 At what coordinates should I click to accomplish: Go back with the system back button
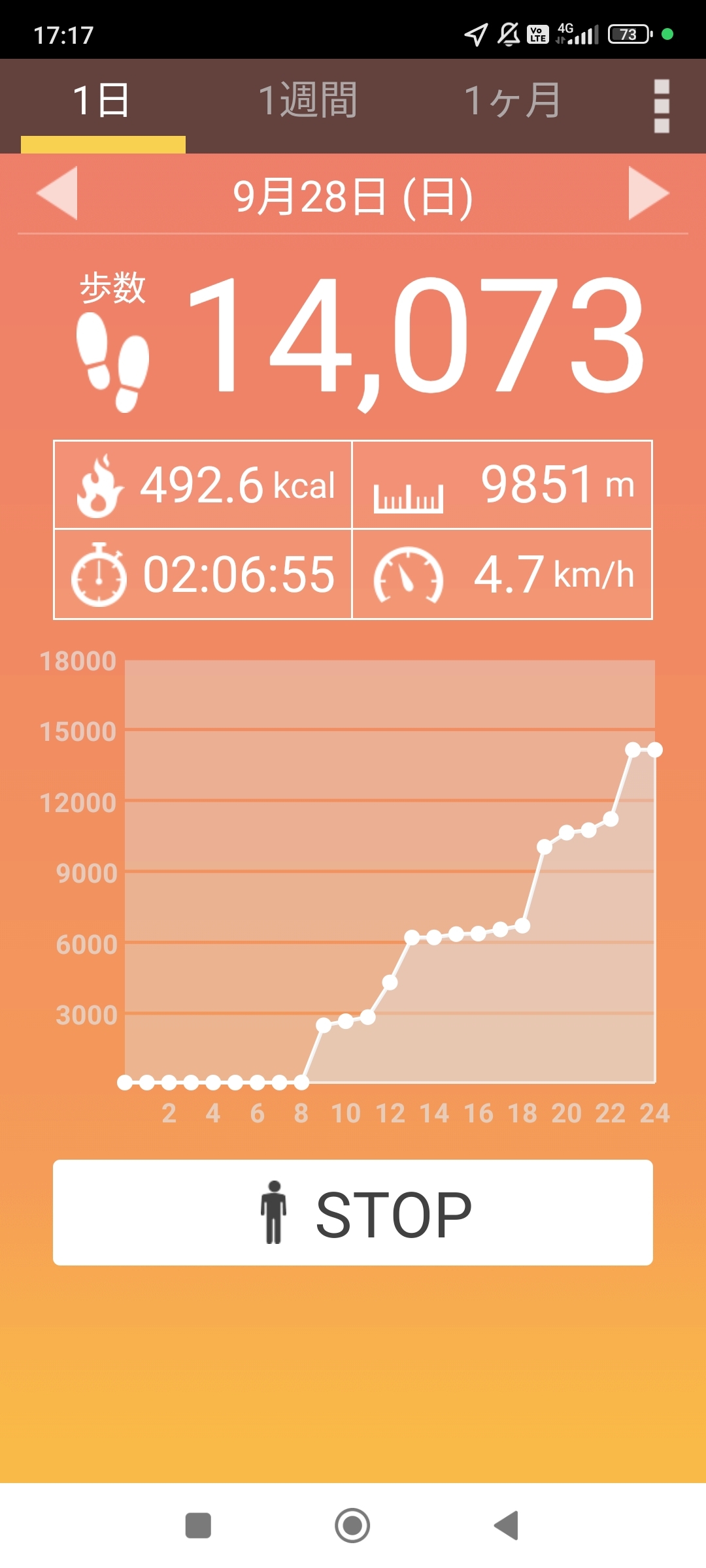click(x=507, y=1526)
